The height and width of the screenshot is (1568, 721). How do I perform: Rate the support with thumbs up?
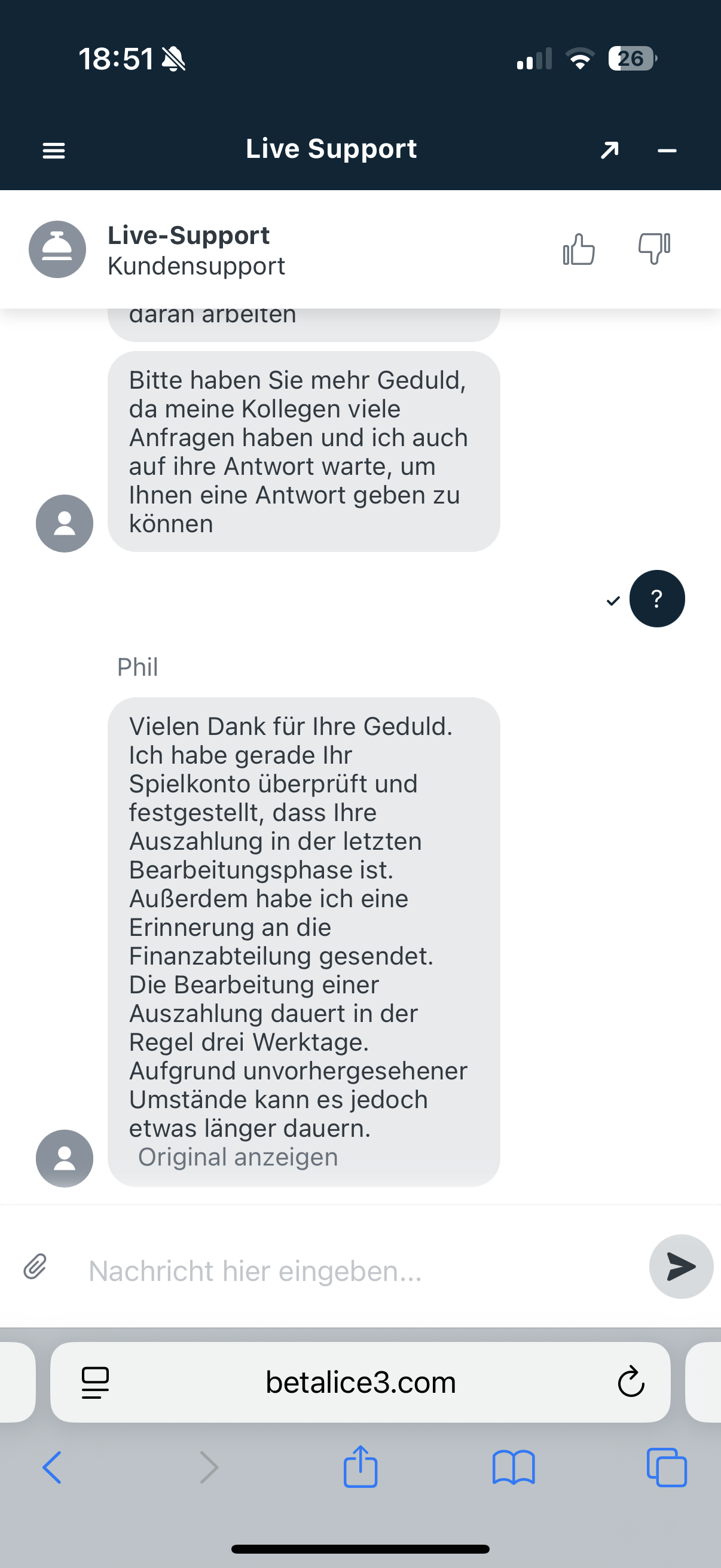click(578, 249)
